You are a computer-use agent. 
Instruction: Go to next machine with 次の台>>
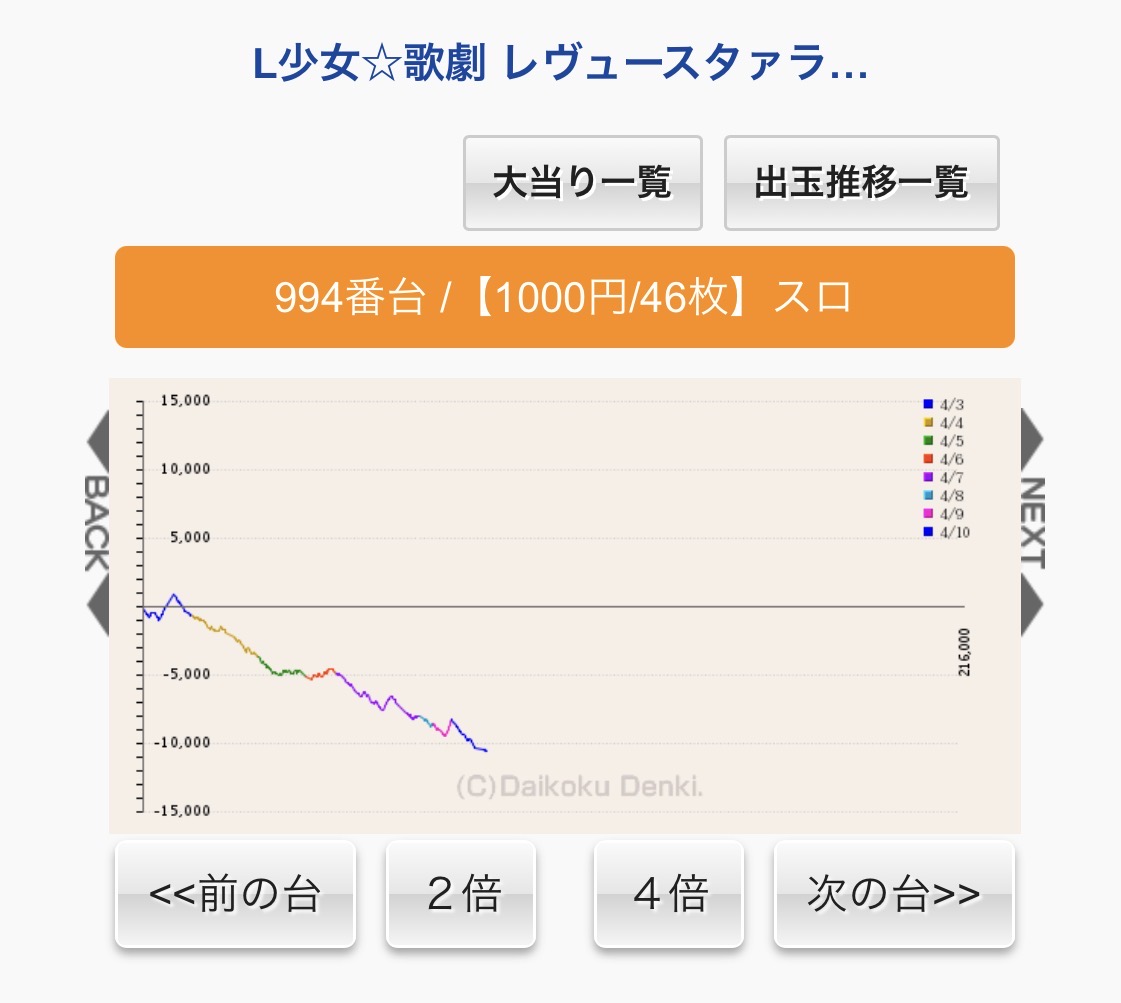(894, 894)
